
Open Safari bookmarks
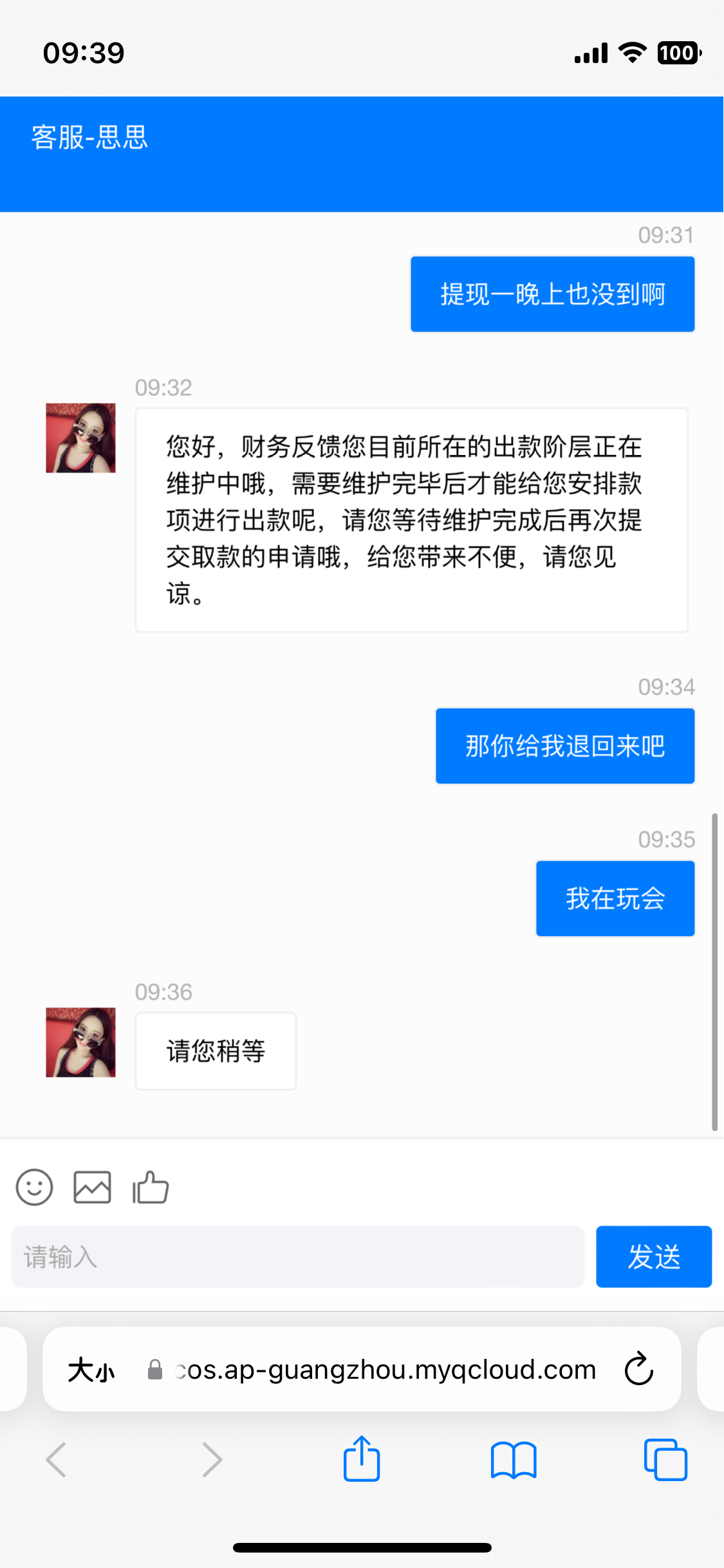[513, 1459]
